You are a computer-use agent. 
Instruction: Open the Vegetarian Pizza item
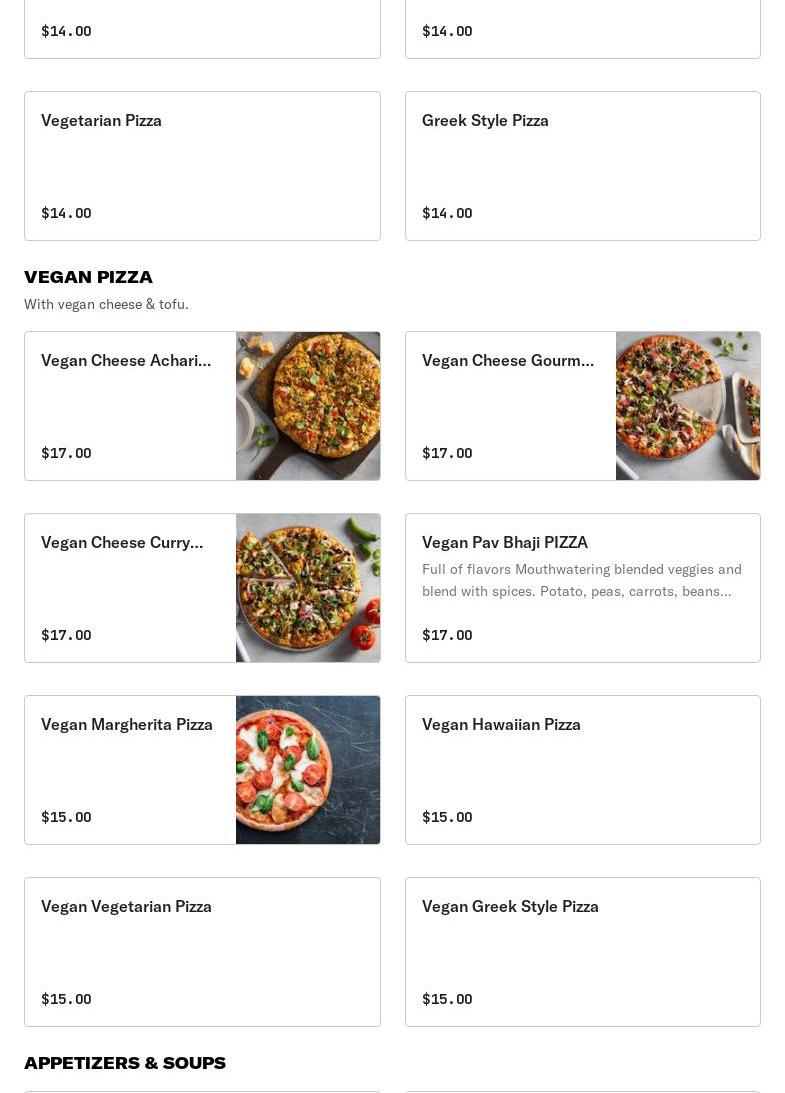202,166
